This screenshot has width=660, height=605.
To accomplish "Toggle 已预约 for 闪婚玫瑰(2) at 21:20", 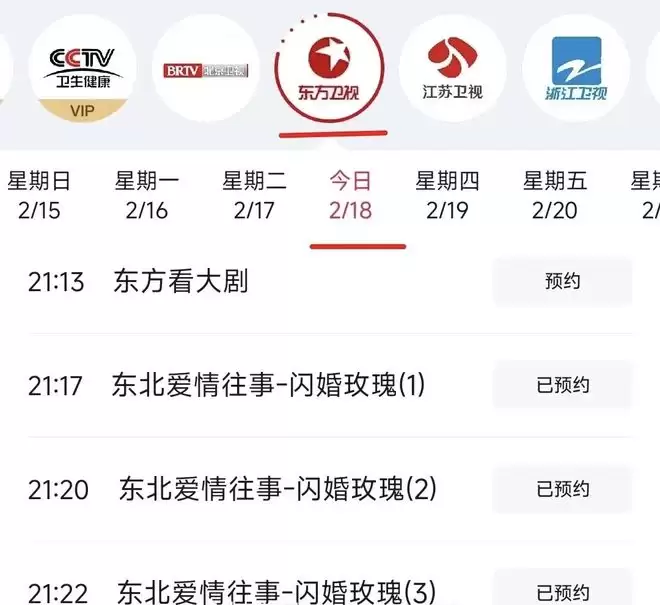I will [562, 489].
